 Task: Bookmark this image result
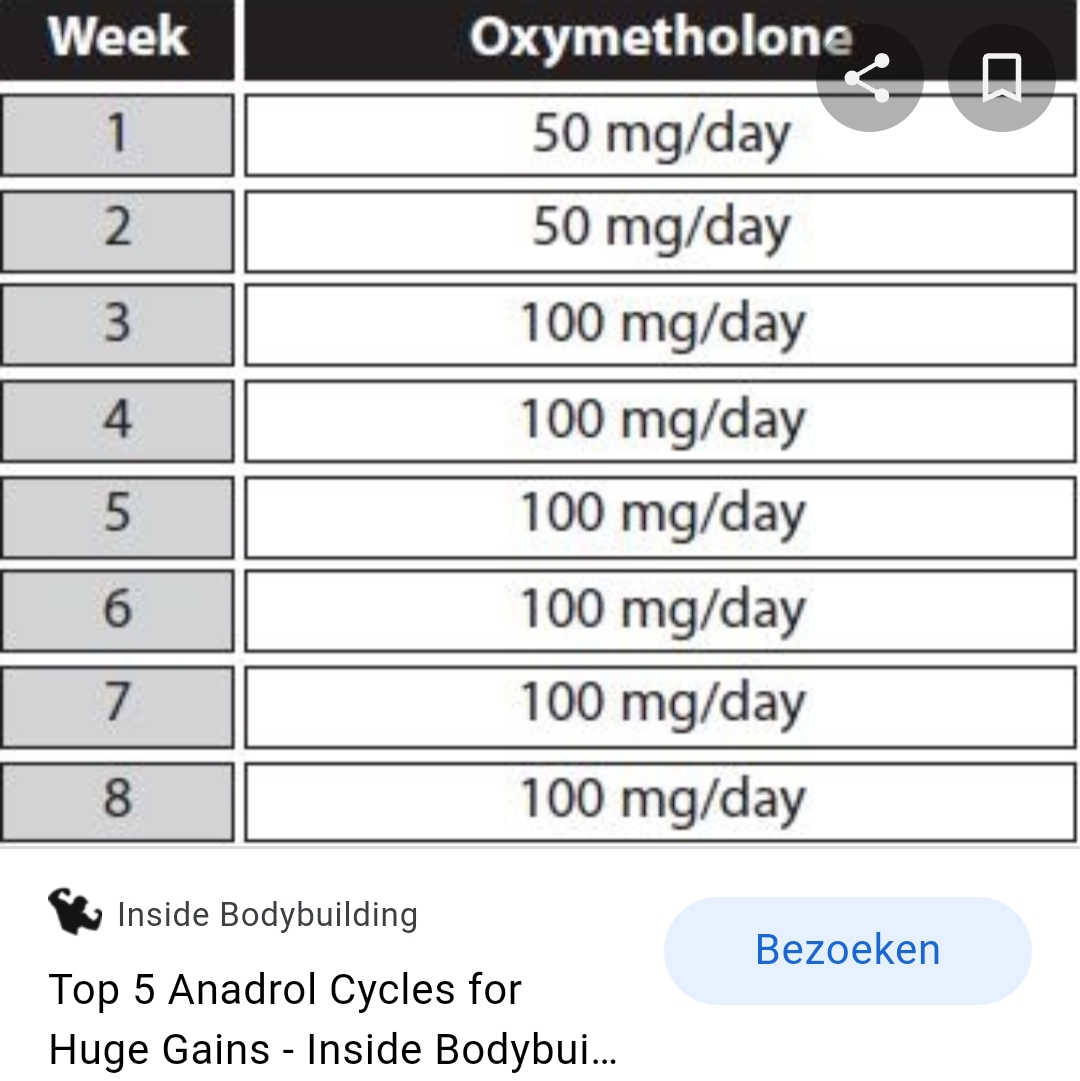coord(1001,78)
